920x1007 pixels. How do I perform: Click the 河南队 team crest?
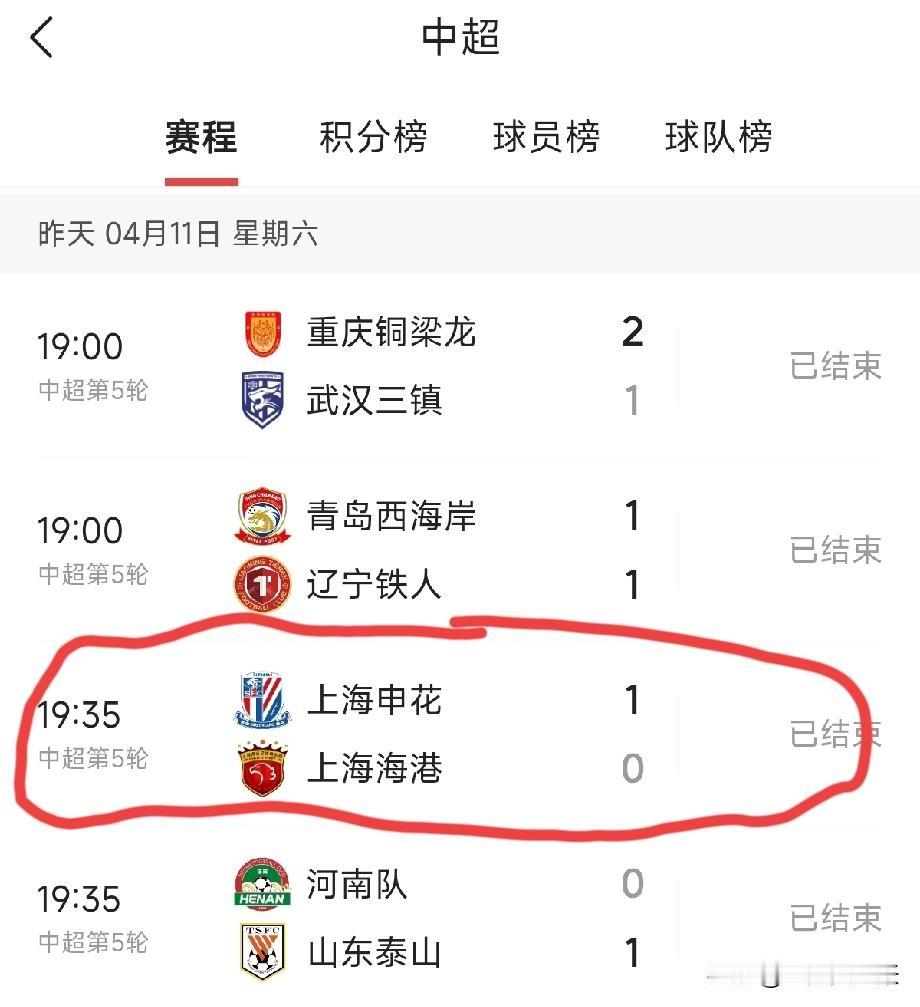point(262,885)
